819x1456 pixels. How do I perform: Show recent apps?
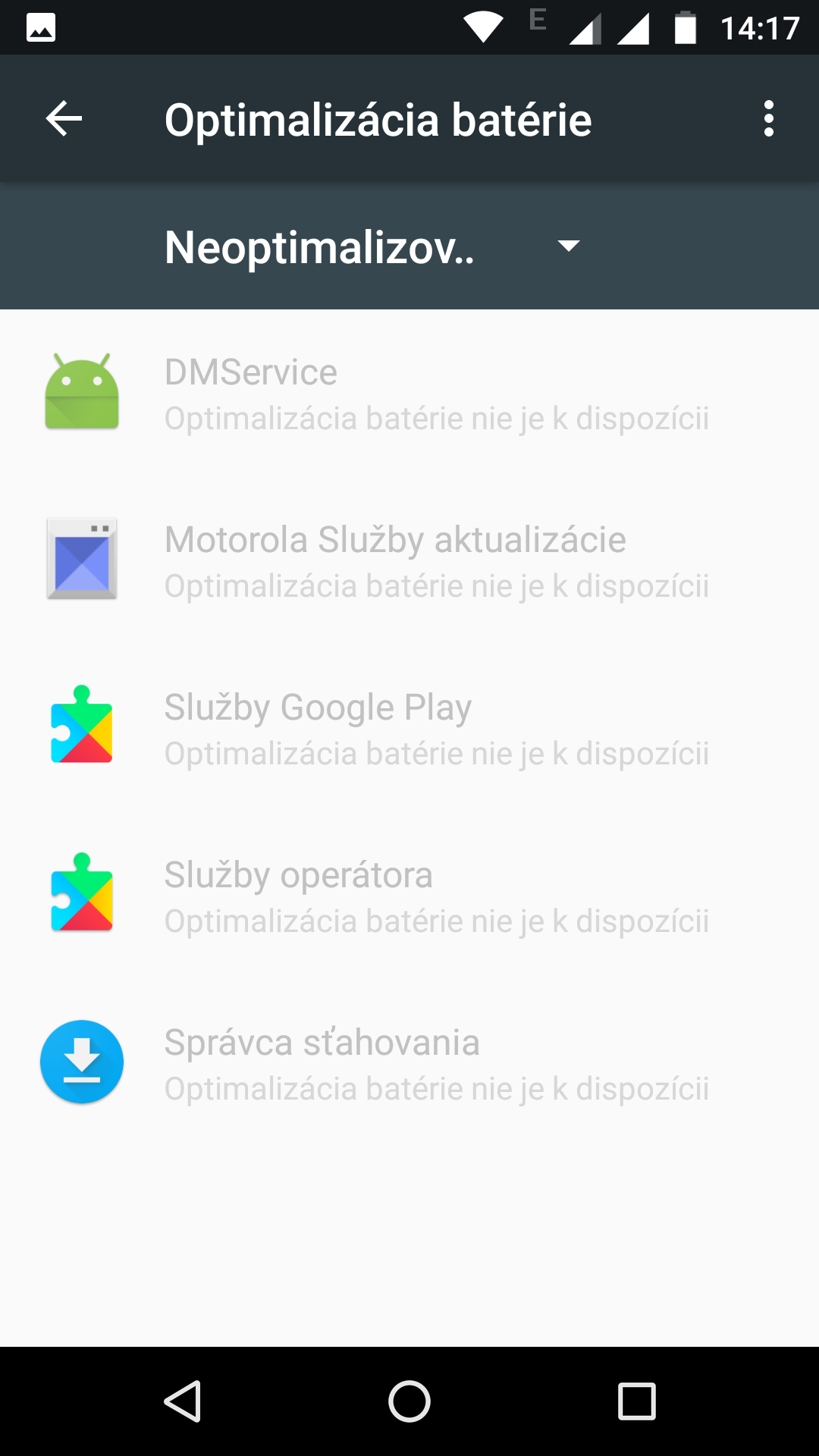point(636,1401)
